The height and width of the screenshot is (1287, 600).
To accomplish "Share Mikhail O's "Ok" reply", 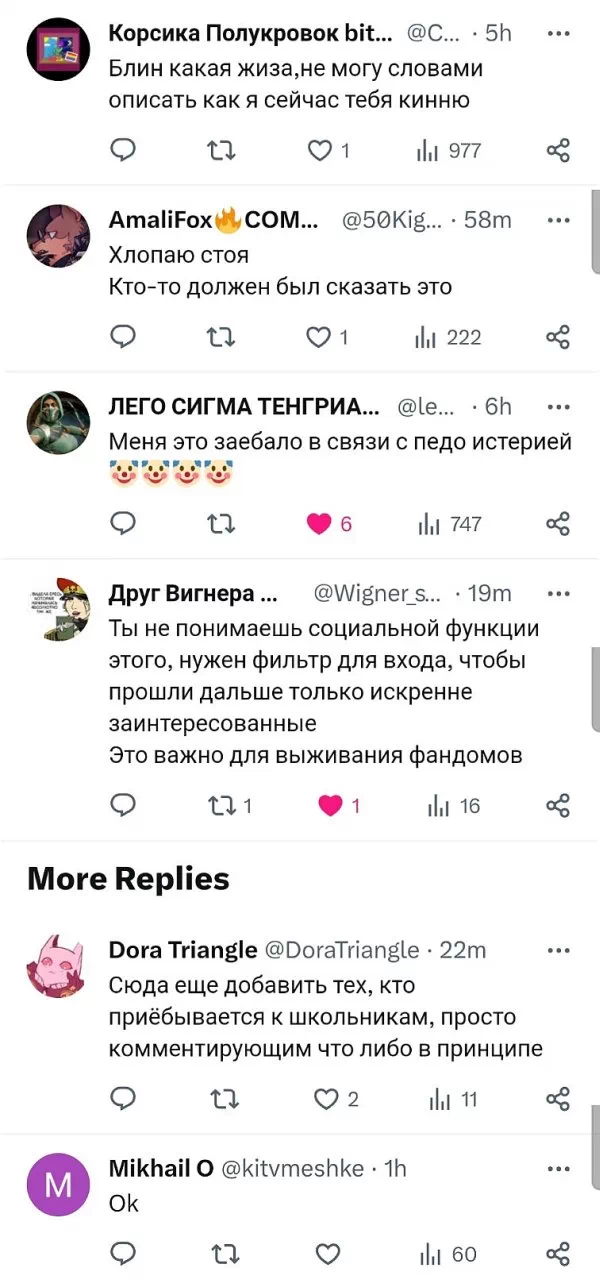I will click(x=558, y=1253).
